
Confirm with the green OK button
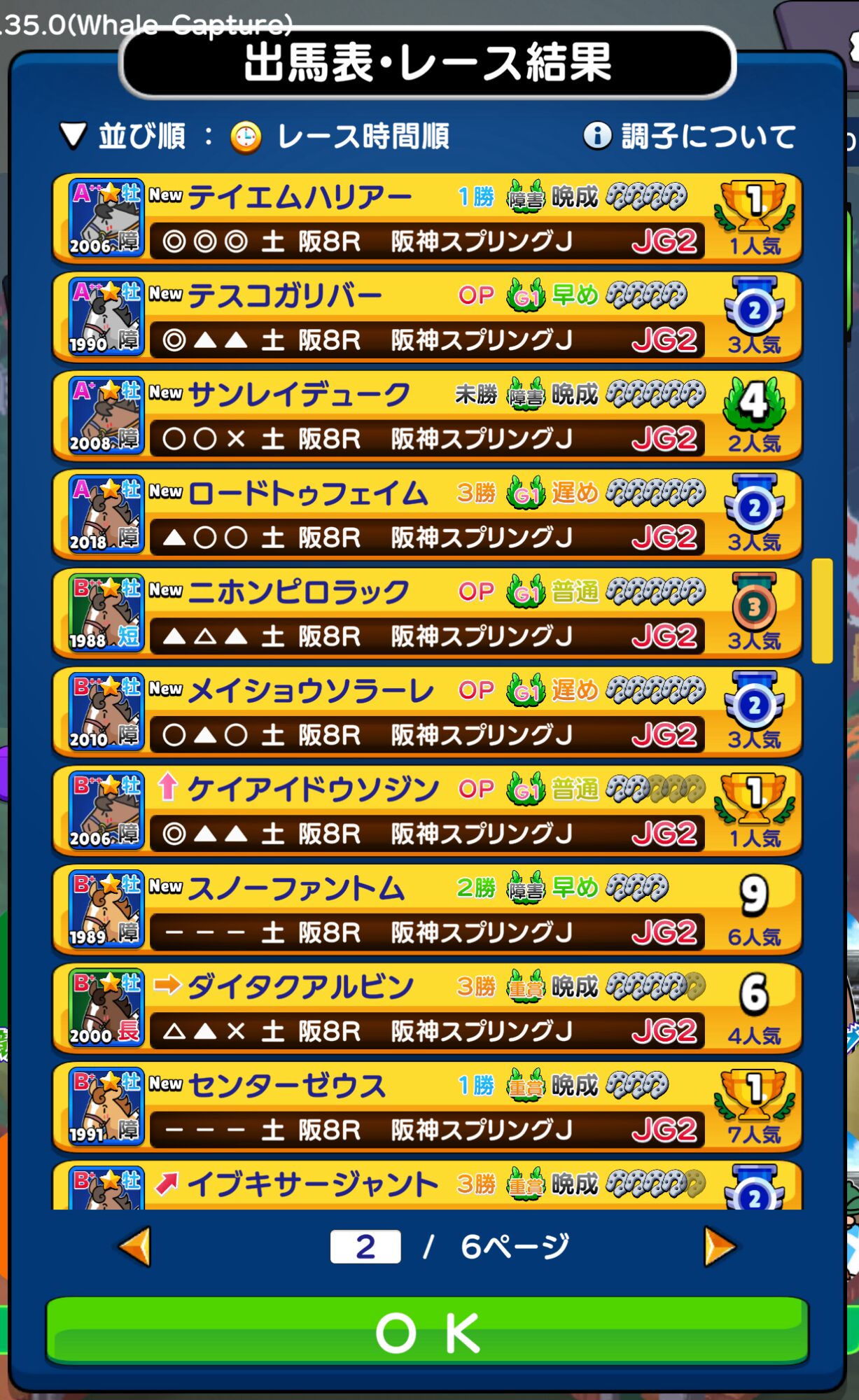(x=427, y=1332)
